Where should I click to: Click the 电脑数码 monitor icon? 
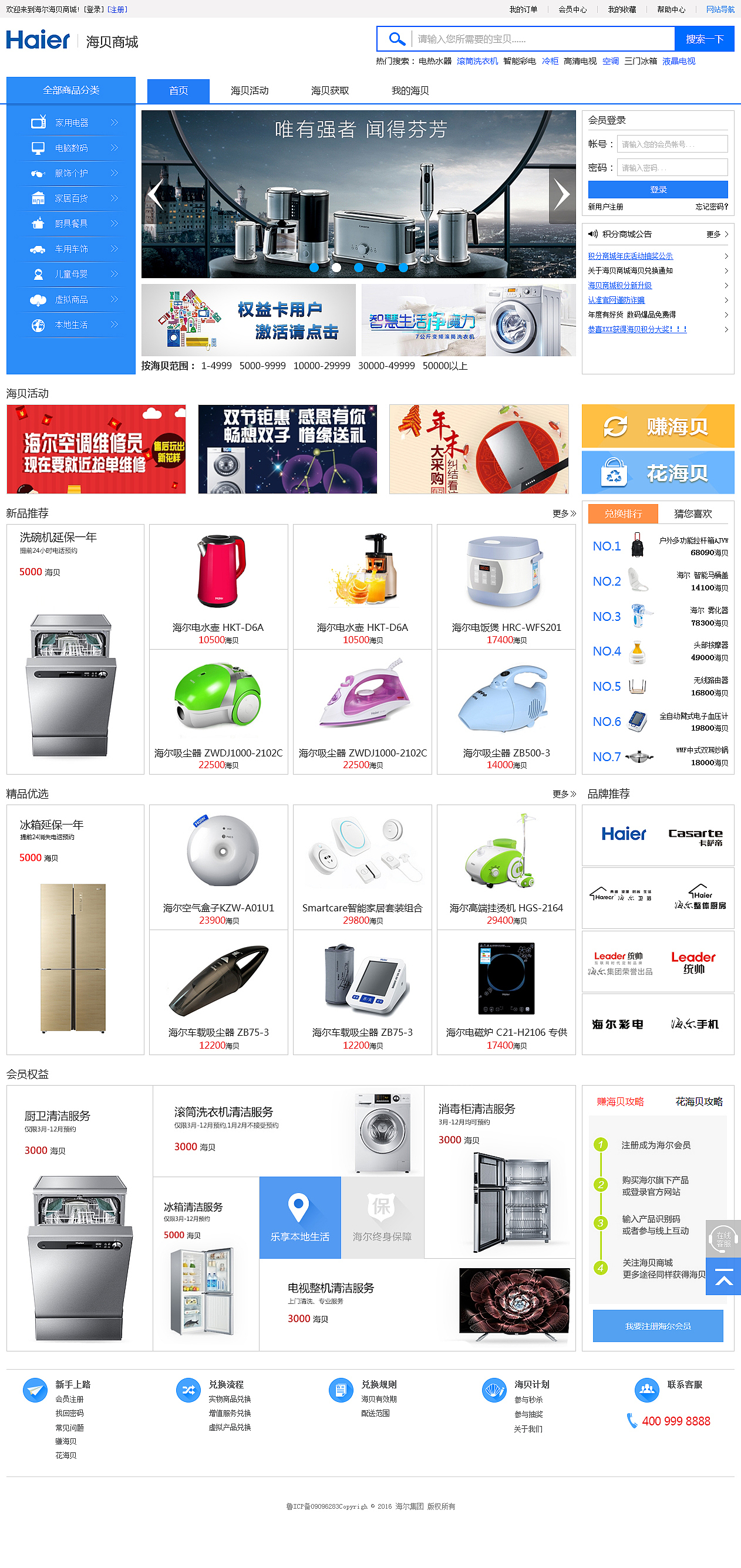click(x=38, y=147)
